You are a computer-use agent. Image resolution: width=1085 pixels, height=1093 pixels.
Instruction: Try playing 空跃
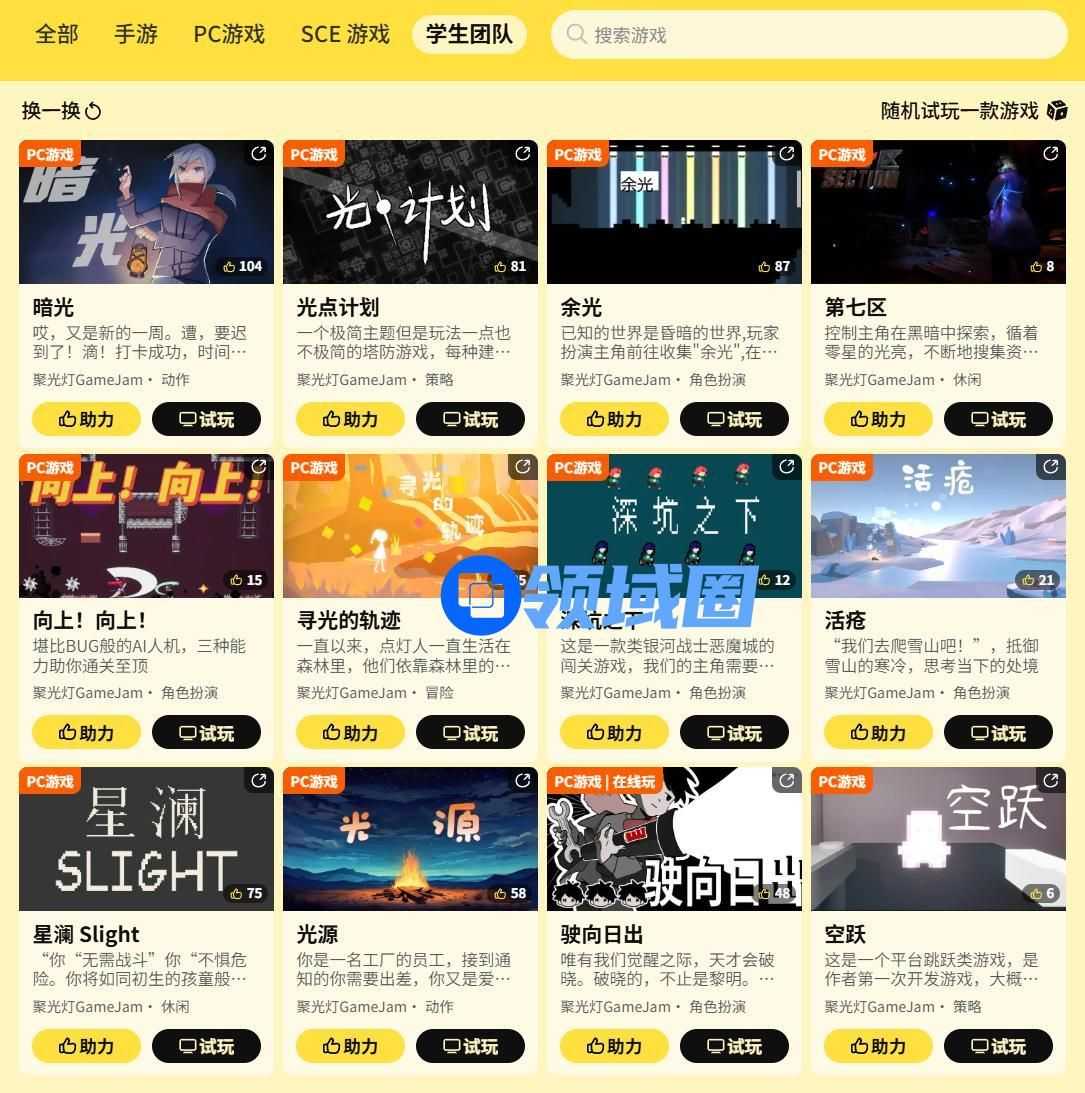point(998,1047)
